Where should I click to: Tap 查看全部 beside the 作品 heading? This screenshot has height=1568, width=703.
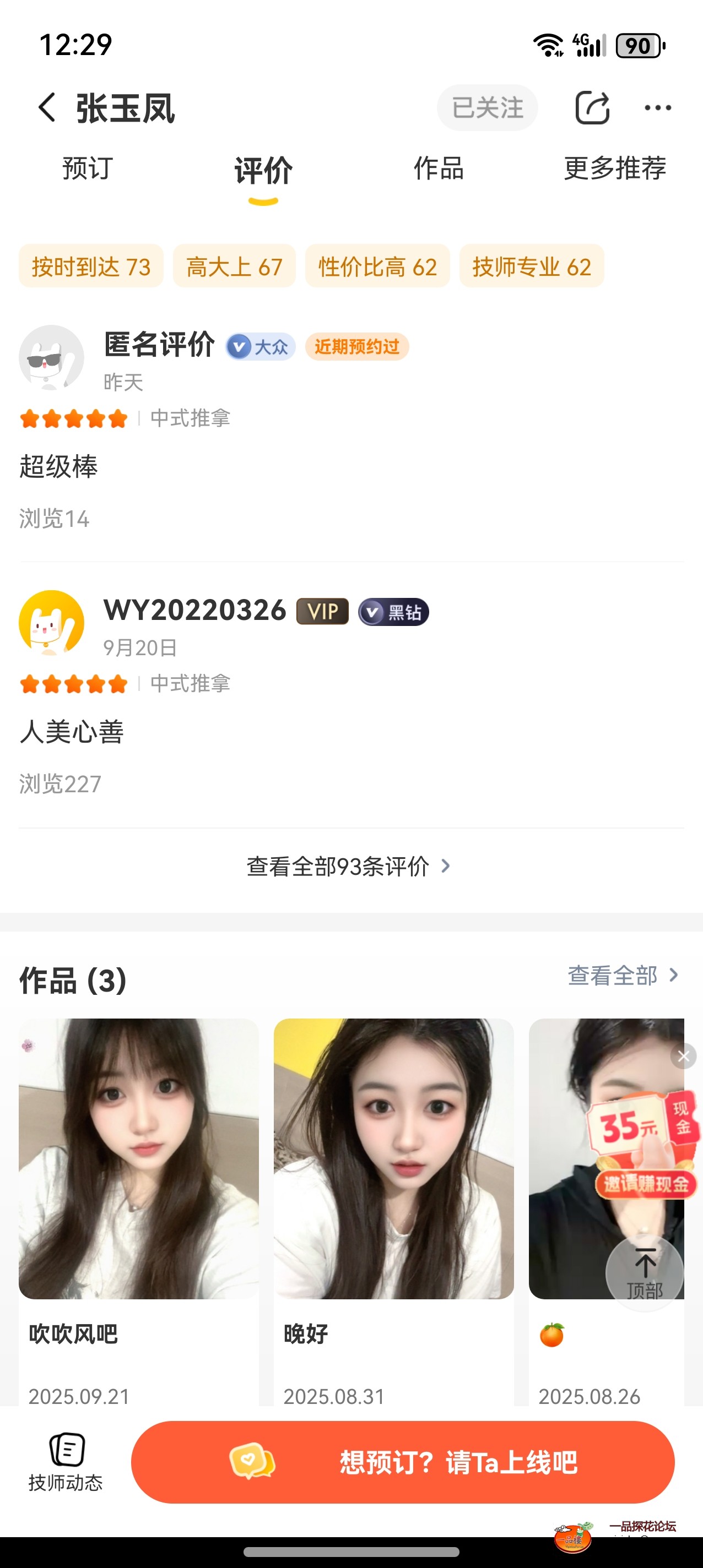click(623, 975)
